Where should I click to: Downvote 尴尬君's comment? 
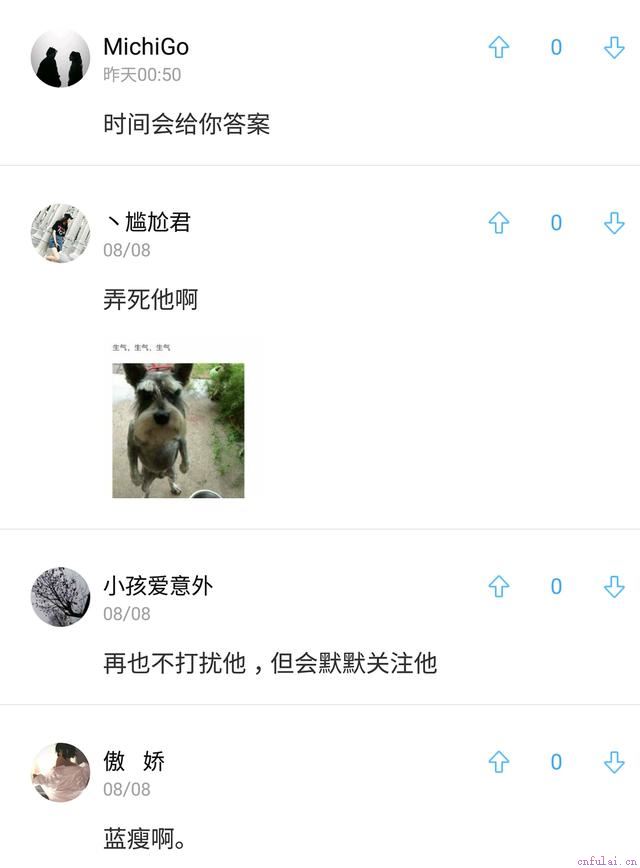click(x=614, y=223)
